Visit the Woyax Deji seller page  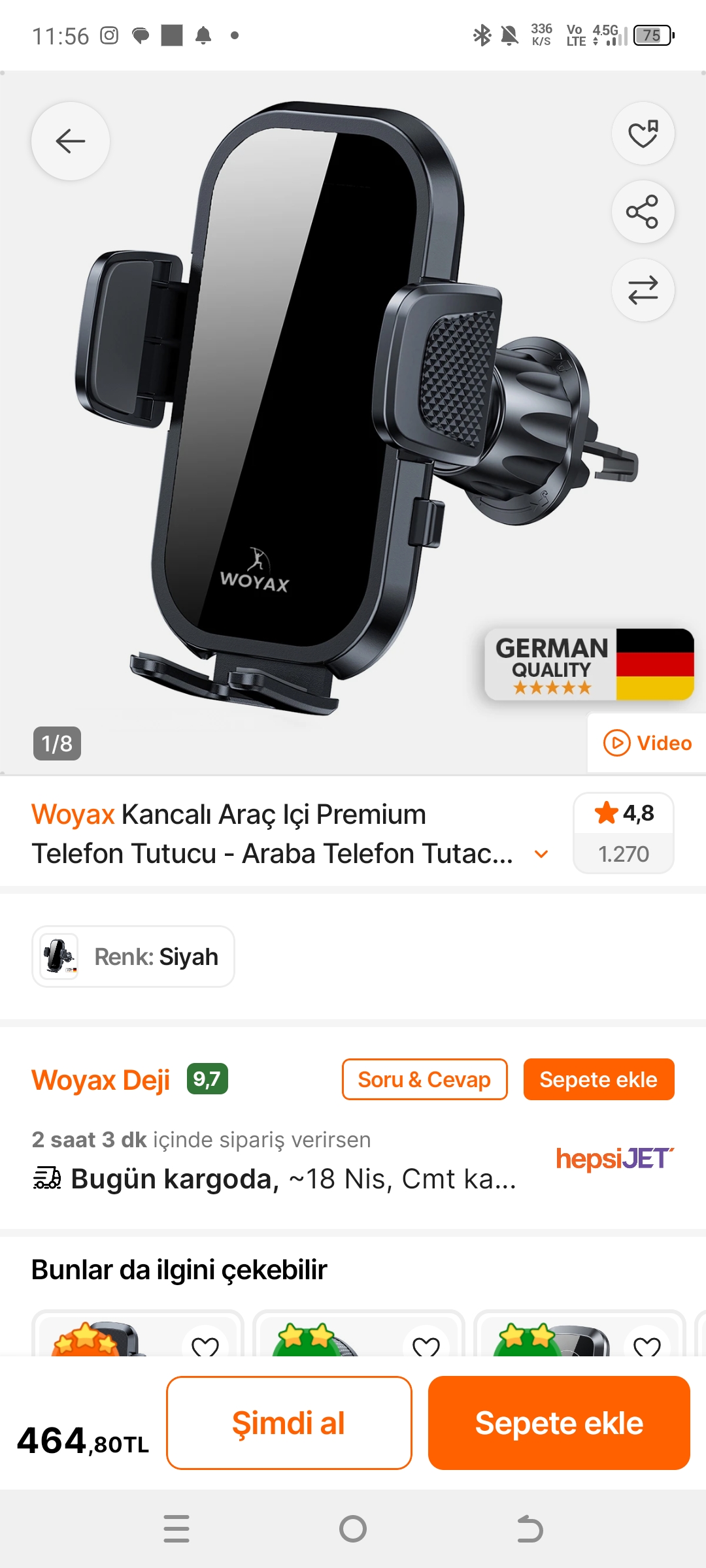tap(101, 1080)
